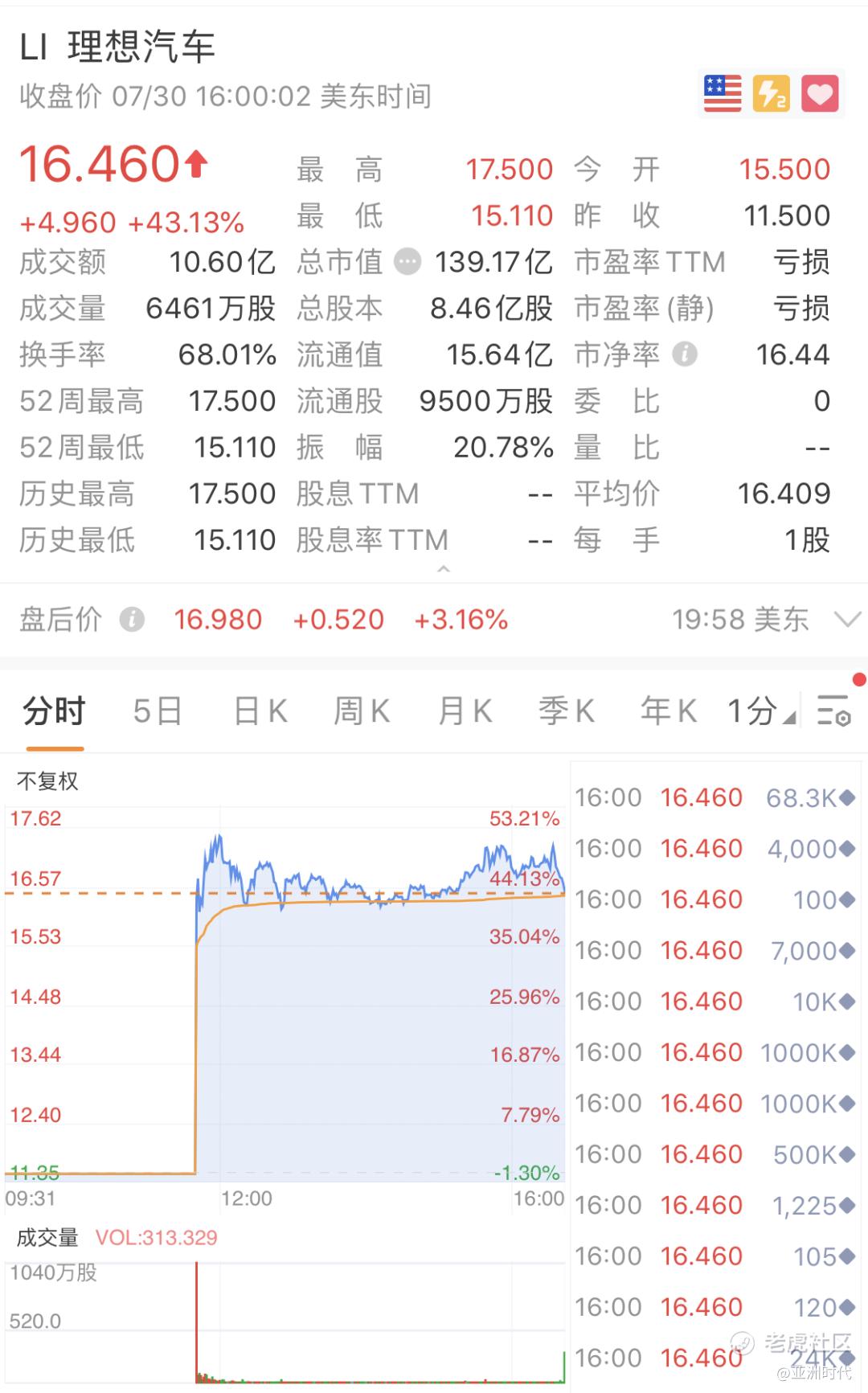
Task: Expand the after-hours price chevron
Action: (x=848, y=620)
